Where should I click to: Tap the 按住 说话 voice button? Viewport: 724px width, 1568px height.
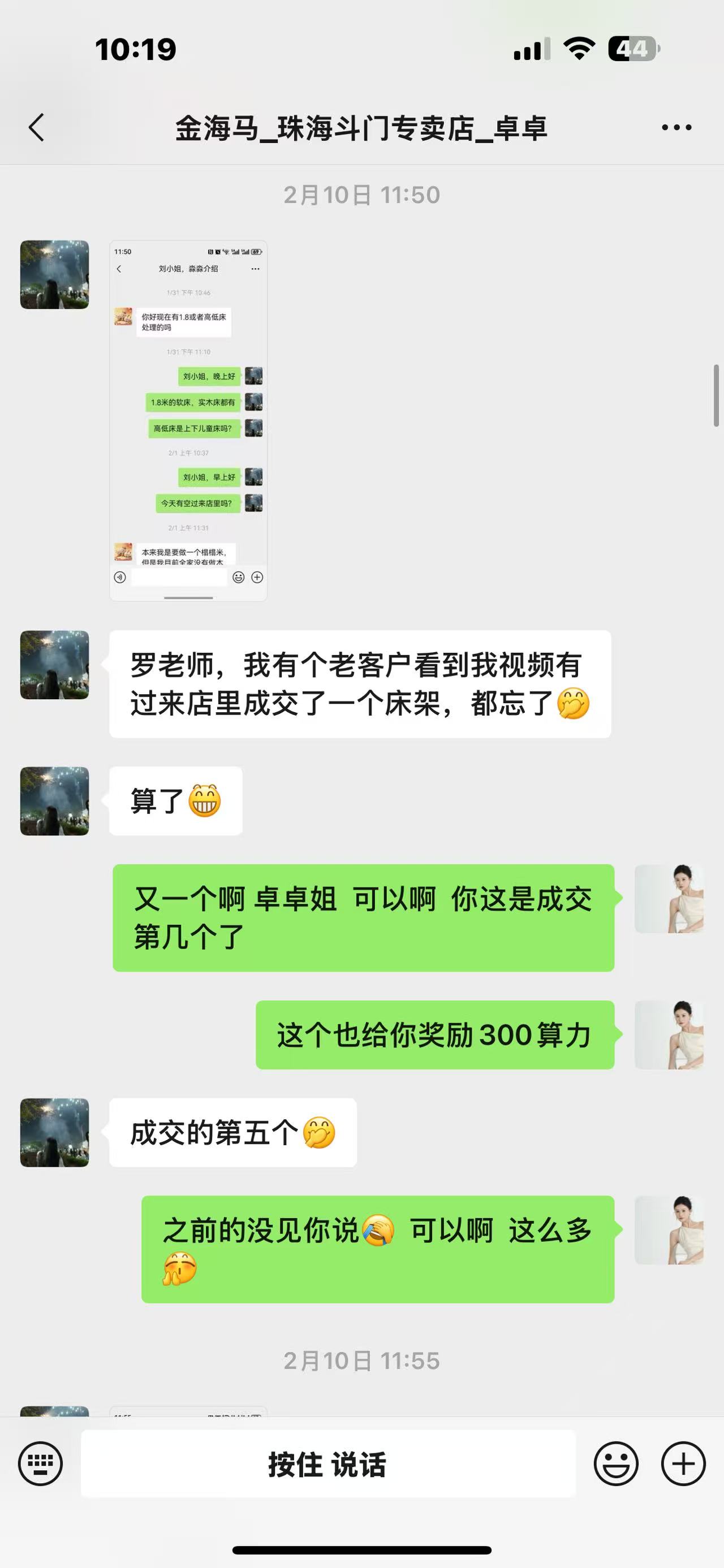pyautogui.click(x=327, y=1463)
